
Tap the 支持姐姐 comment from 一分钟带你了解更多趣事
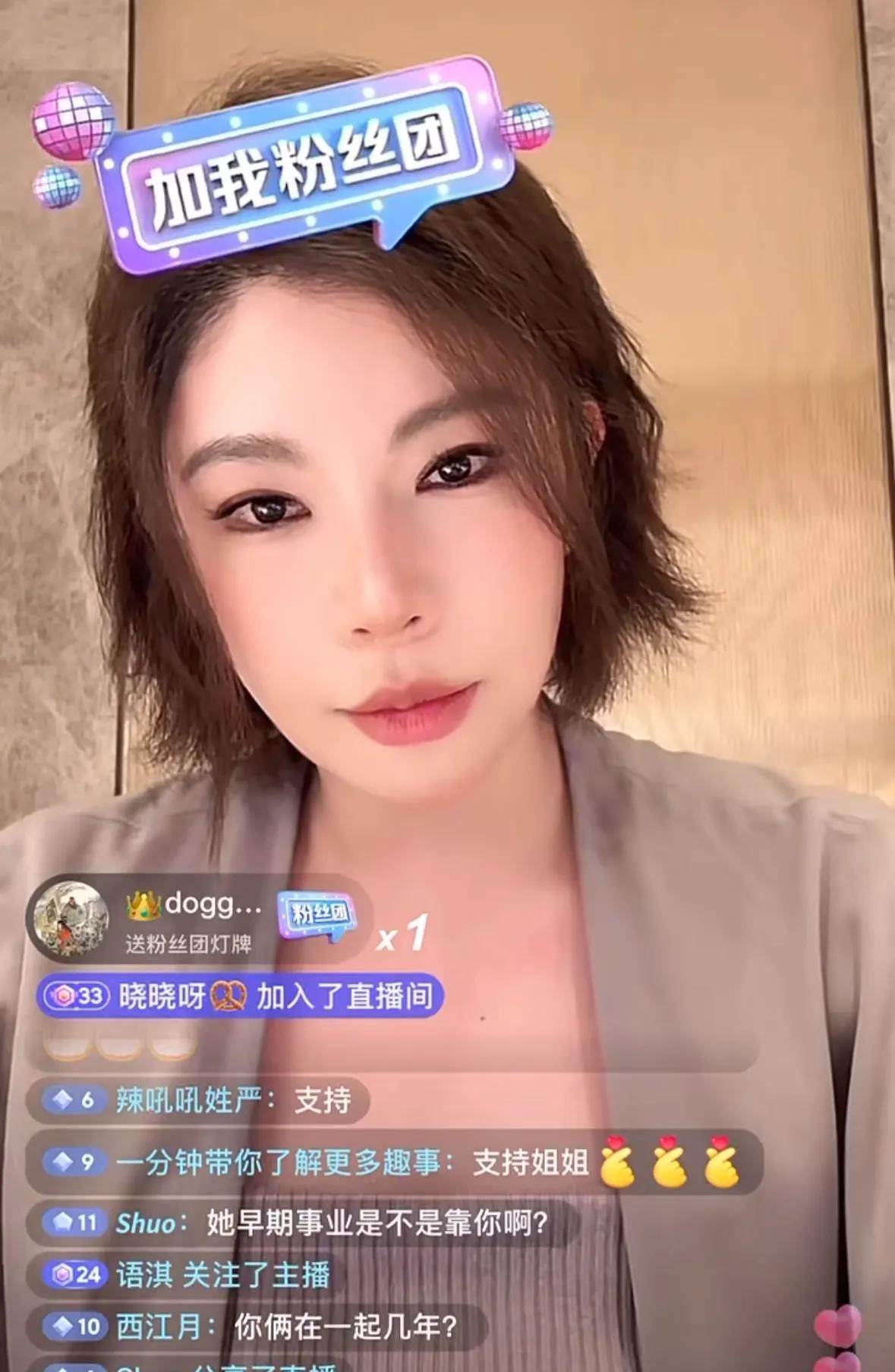[391, 1162]
